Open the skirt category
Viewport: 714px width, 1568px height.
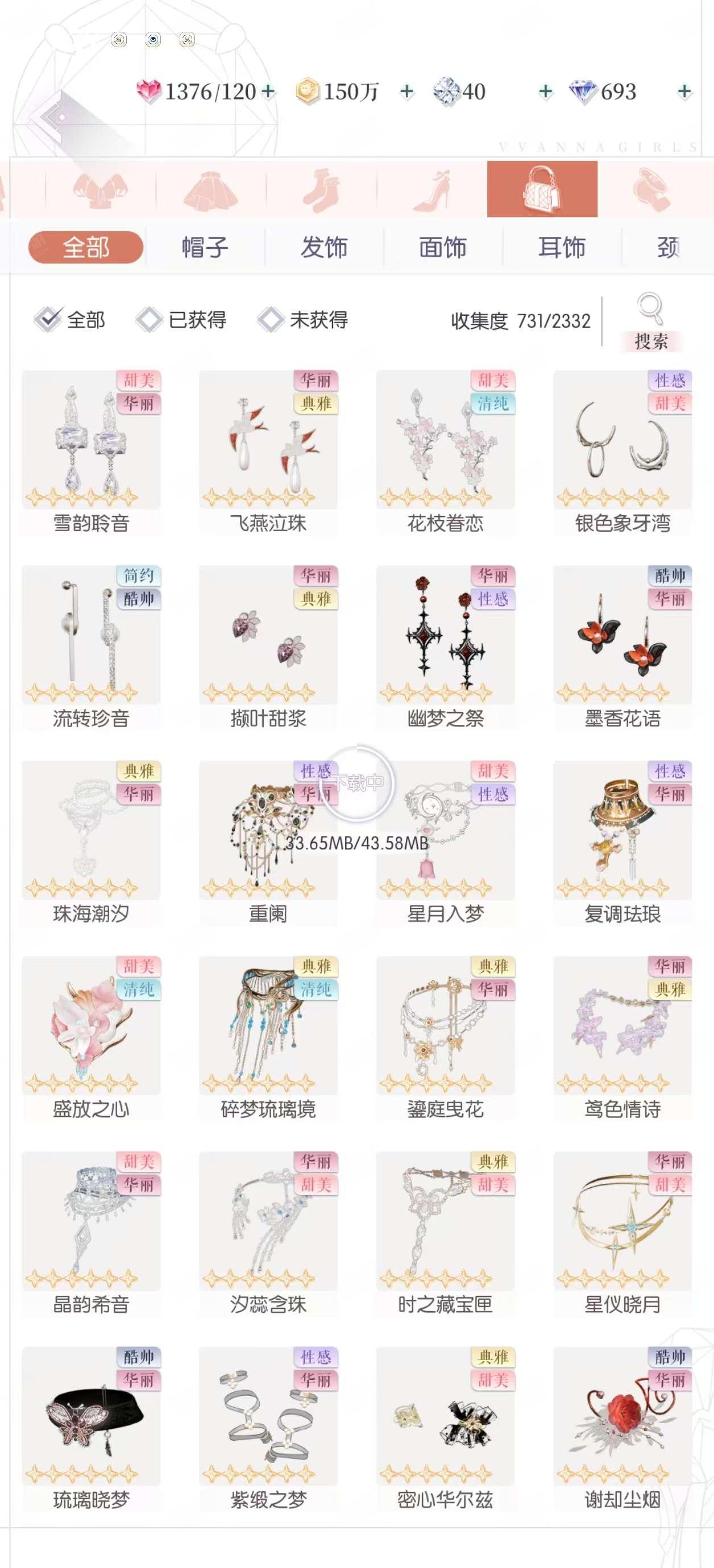point(210,189)
